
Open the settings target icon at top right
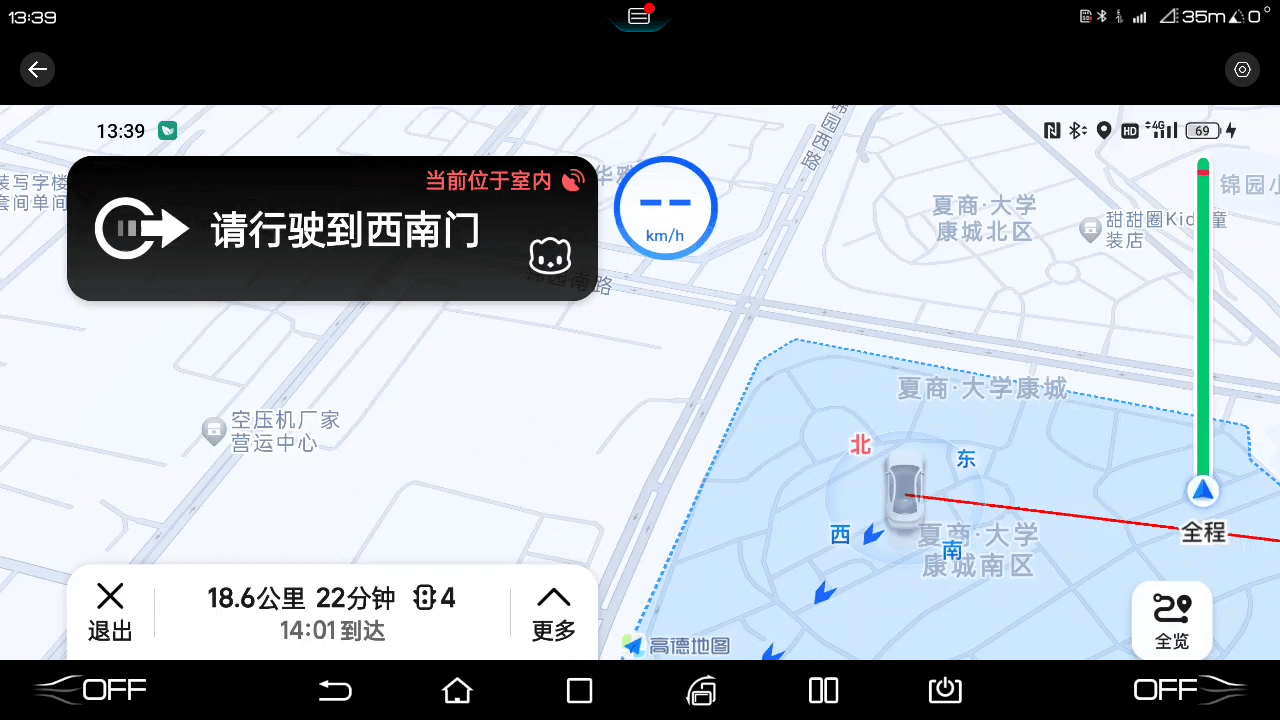(x=1242, y=69)
